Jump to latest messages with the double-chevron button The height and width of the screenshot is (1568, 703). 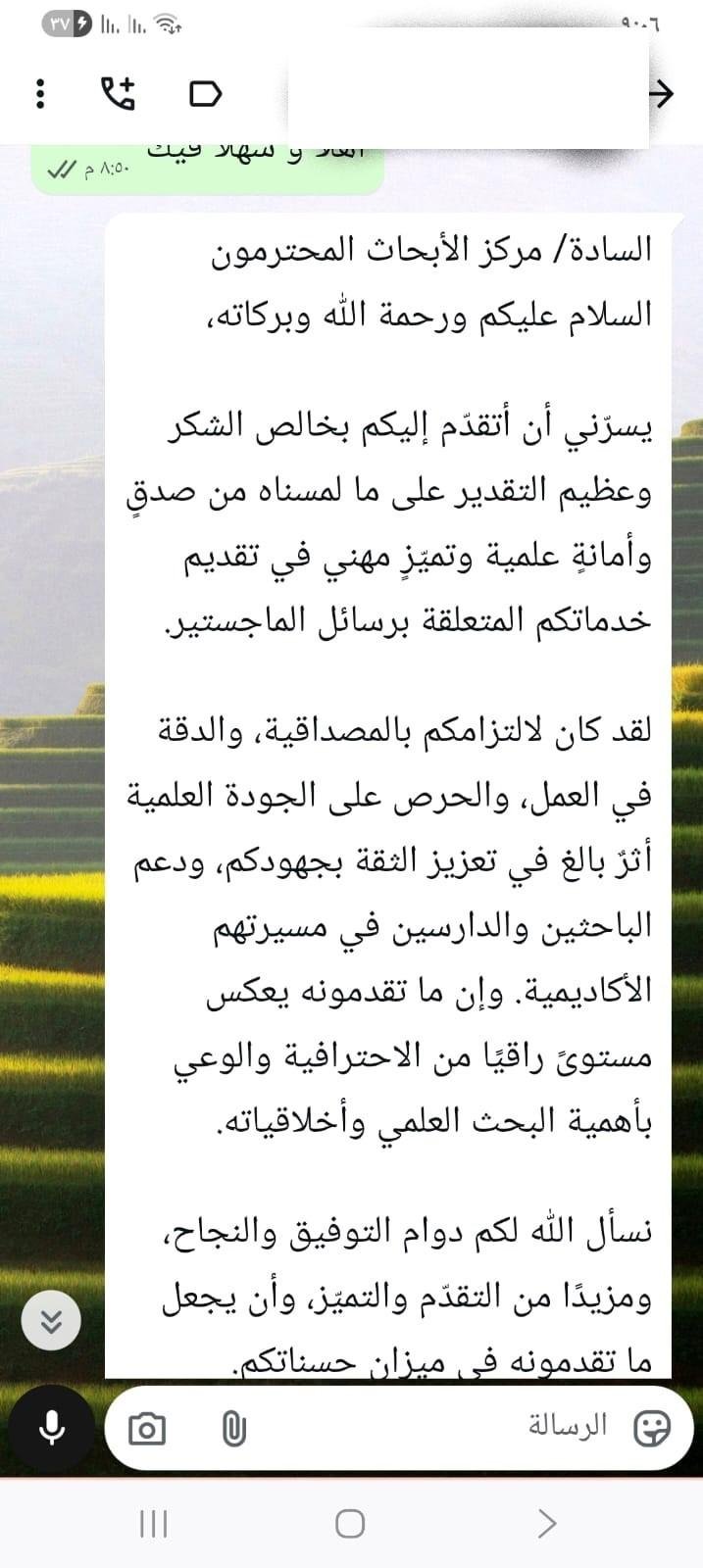click(x=51, y=1321)
